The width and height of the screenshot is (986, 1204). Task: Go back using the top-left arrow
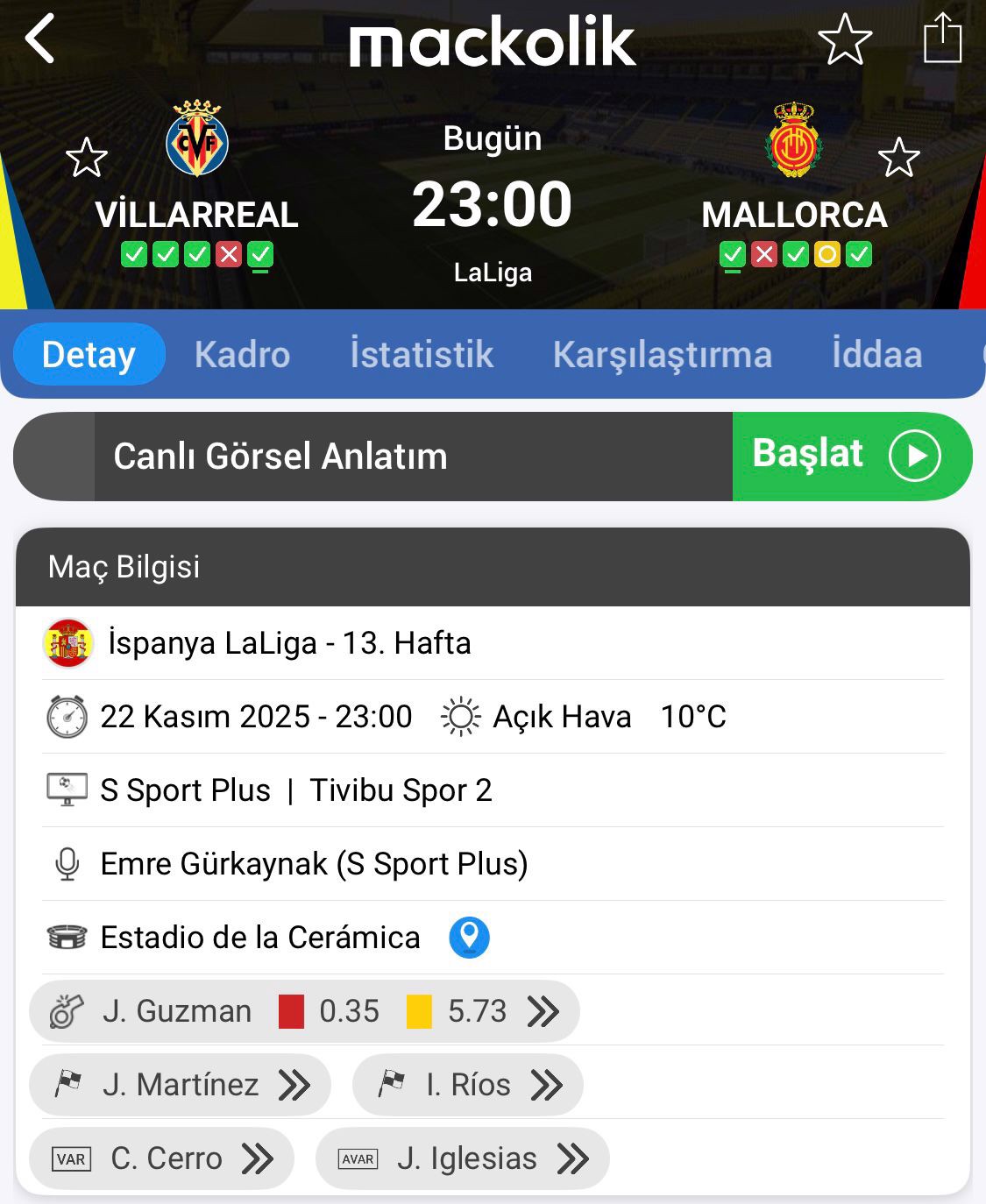(40, 39)
